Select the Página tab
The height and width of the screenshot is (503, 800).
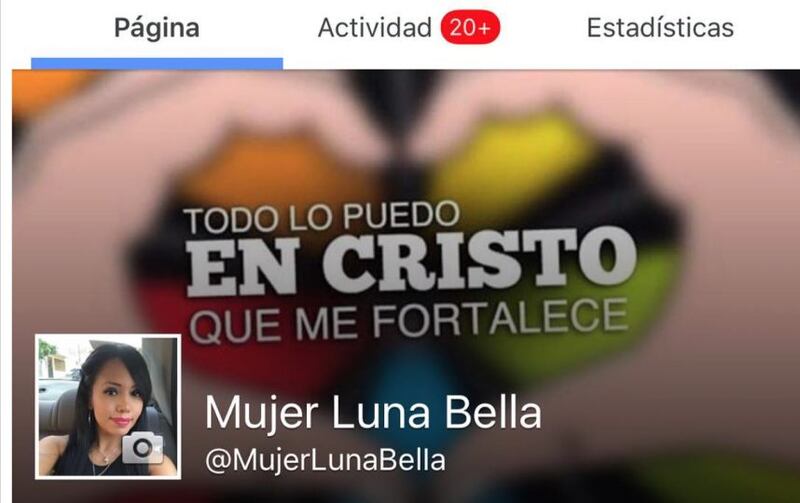(x=157, y=28)
